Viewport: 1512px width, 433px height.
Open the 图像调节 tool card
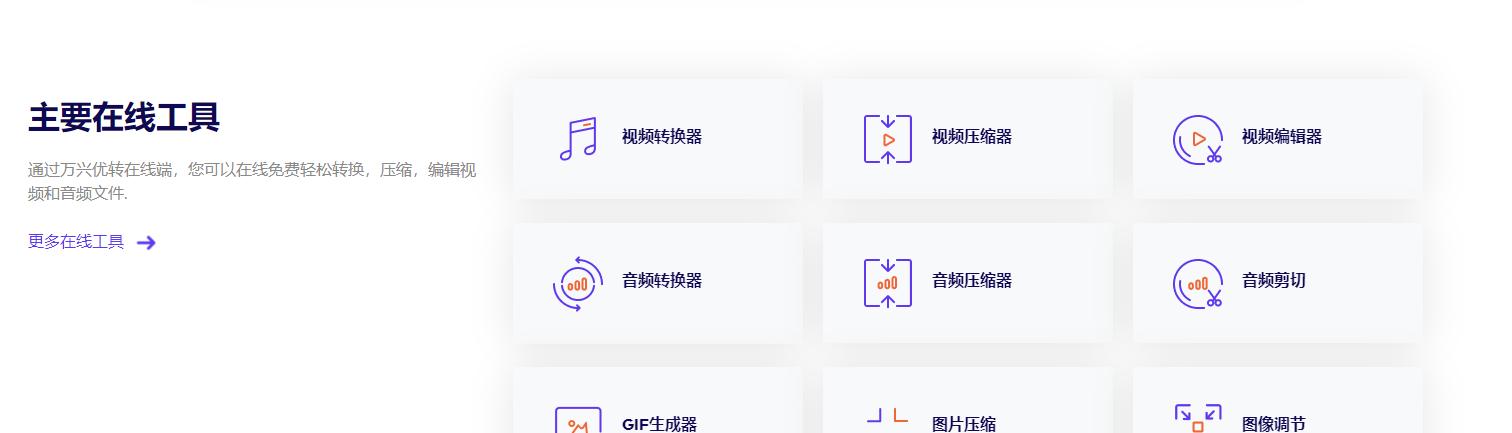point(1277,410)
